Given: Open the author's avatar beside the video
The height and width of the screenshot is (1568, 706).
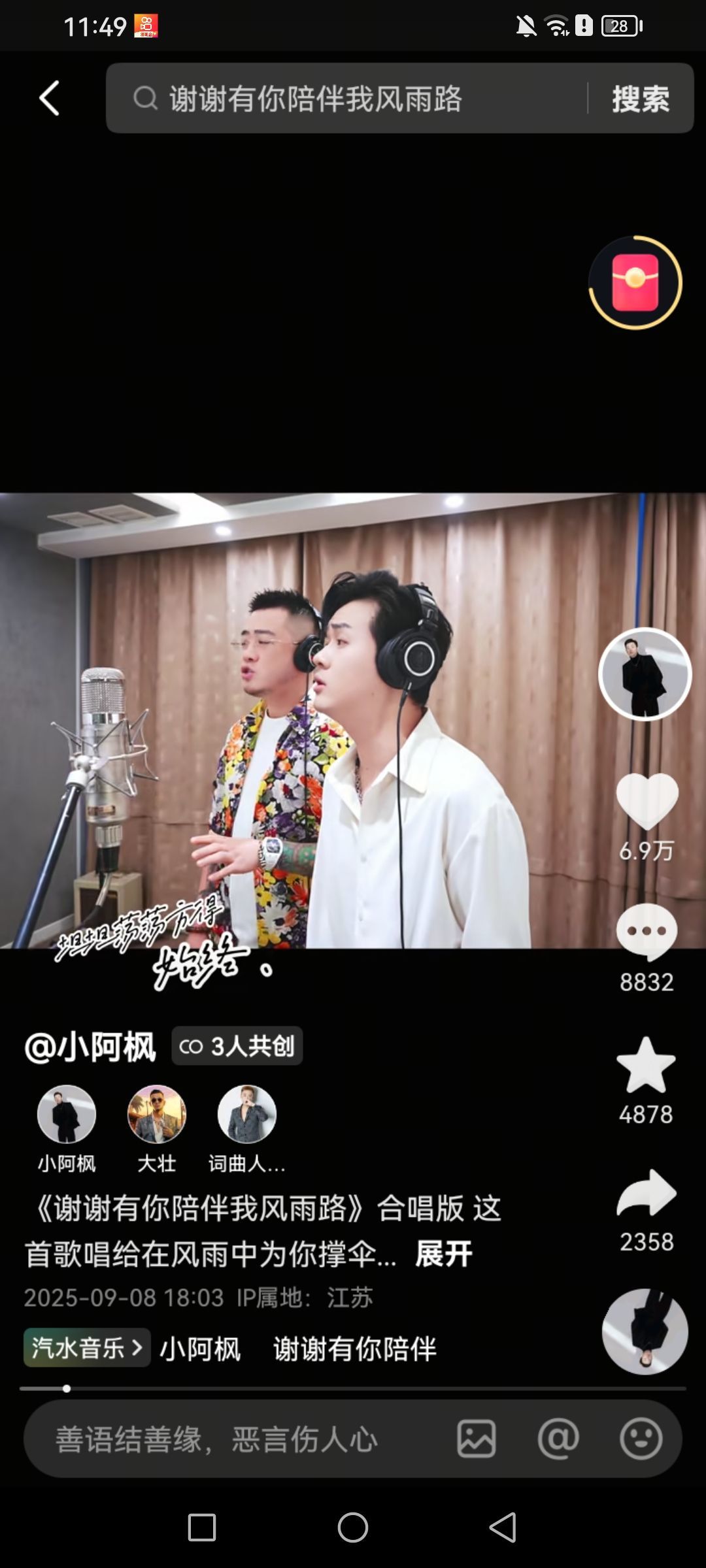Looking at the screenshot, I should click(645, 674).
